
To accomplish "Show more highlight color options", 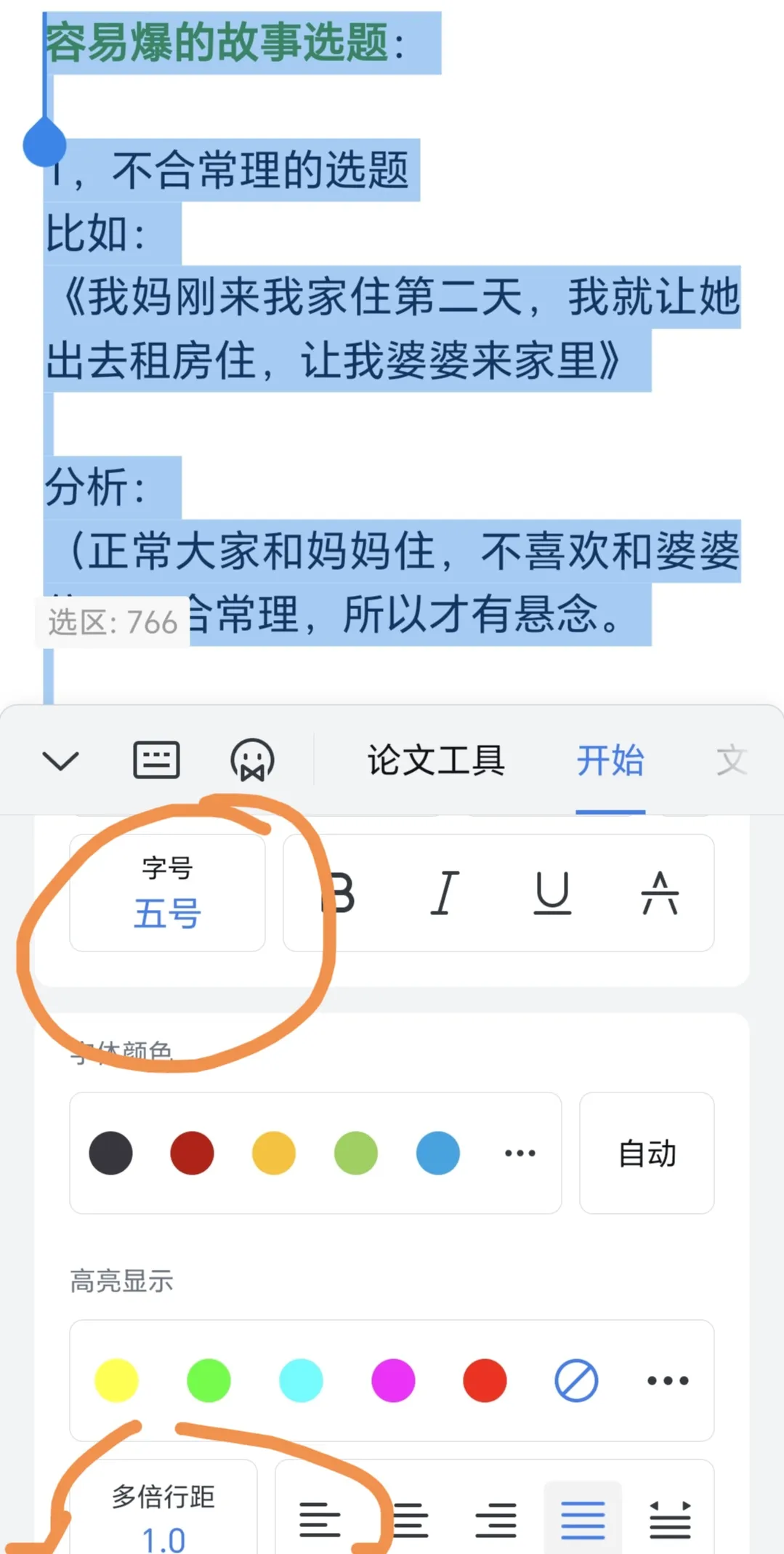I will 668,1380.
